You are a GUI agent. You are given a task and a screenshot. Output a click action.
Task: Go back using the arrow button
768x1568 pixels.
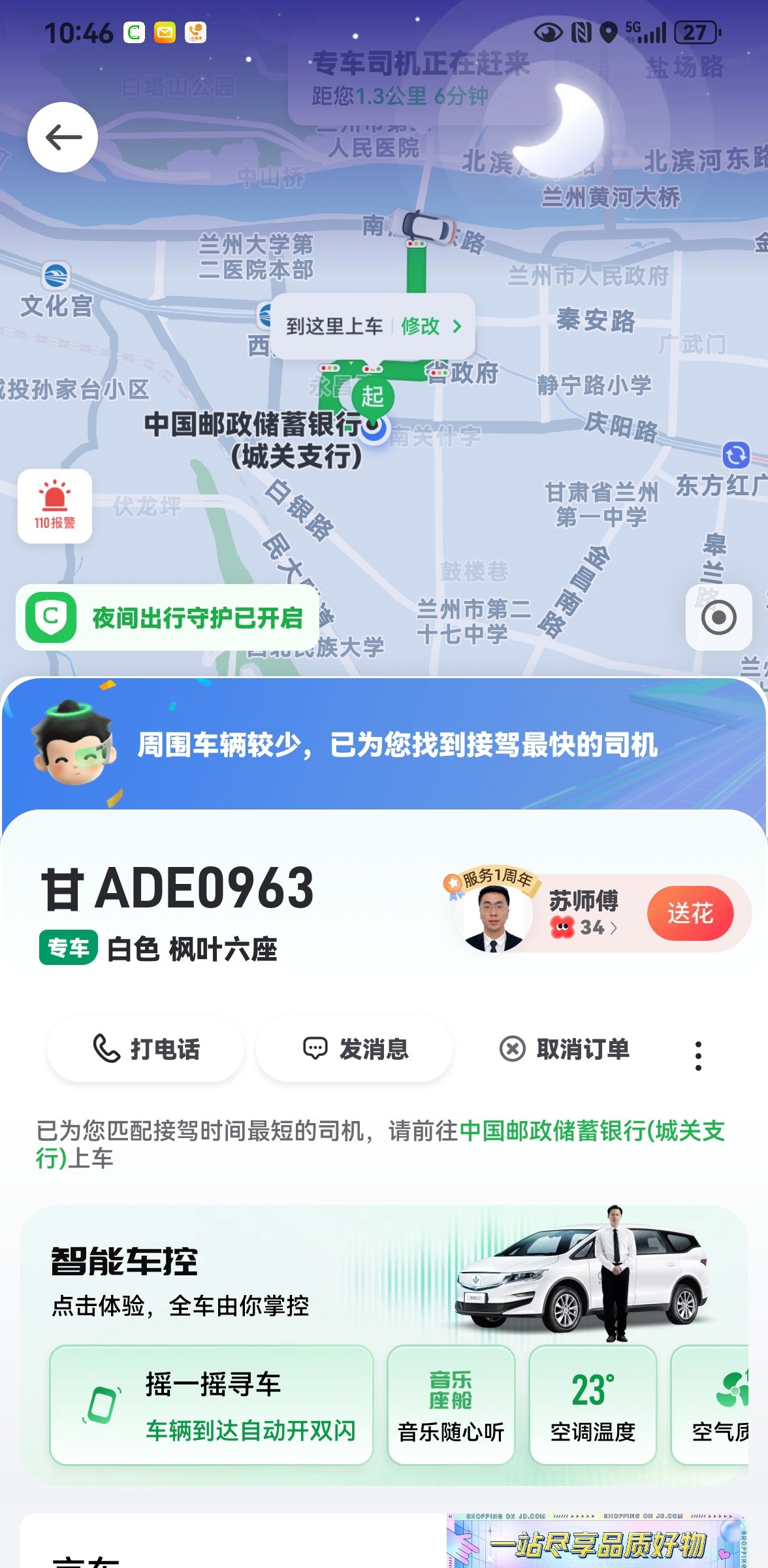coord(63,137)
